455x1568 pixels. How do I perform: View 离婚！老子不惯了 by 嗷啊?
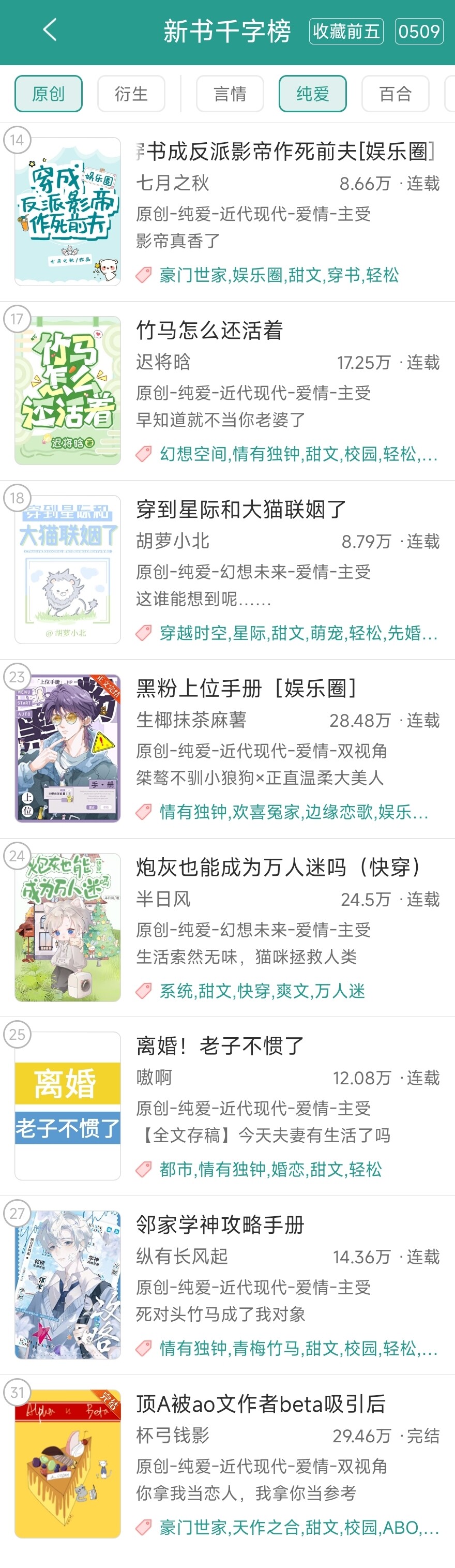pyautogui.click(x=220, y=1046)
